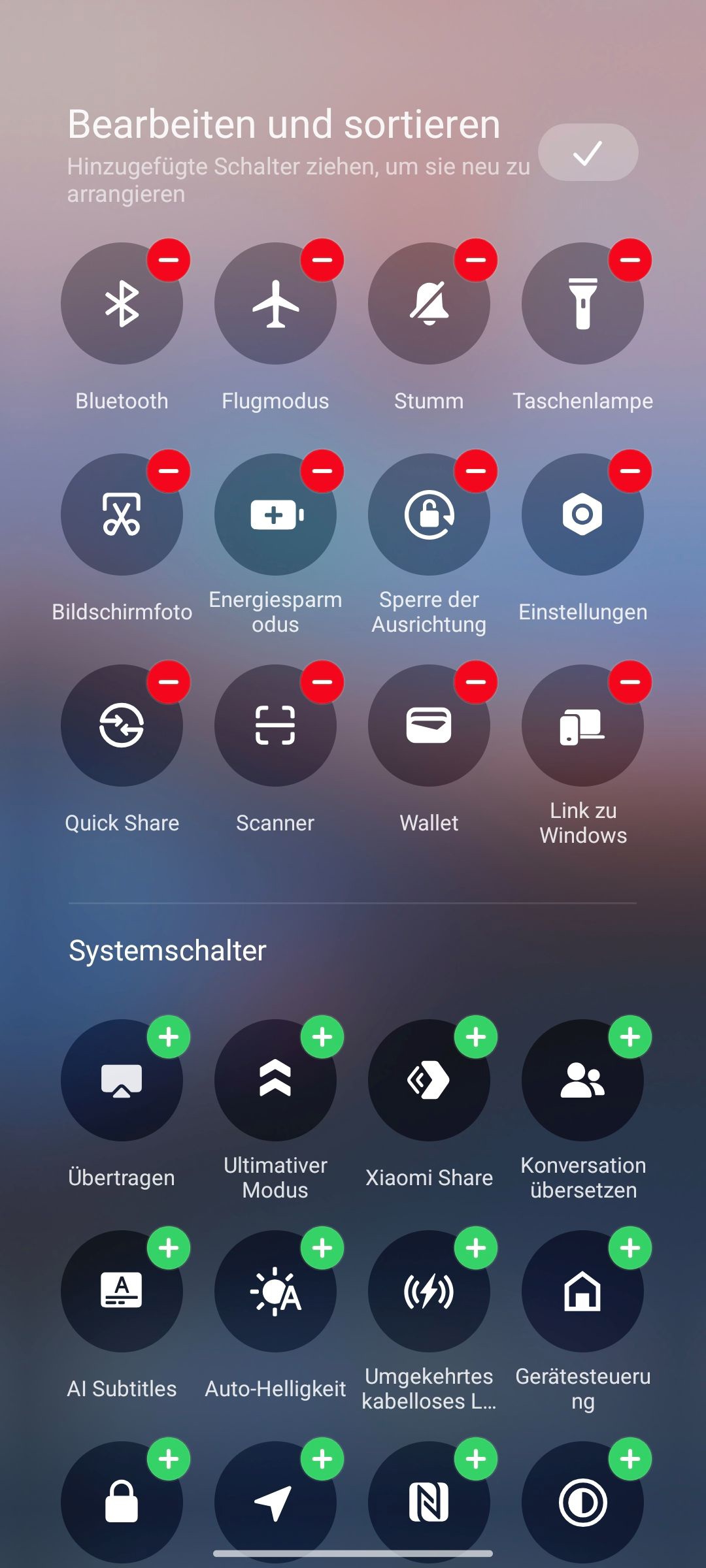Remove the Stumm toggle

(x=476, y=260)
